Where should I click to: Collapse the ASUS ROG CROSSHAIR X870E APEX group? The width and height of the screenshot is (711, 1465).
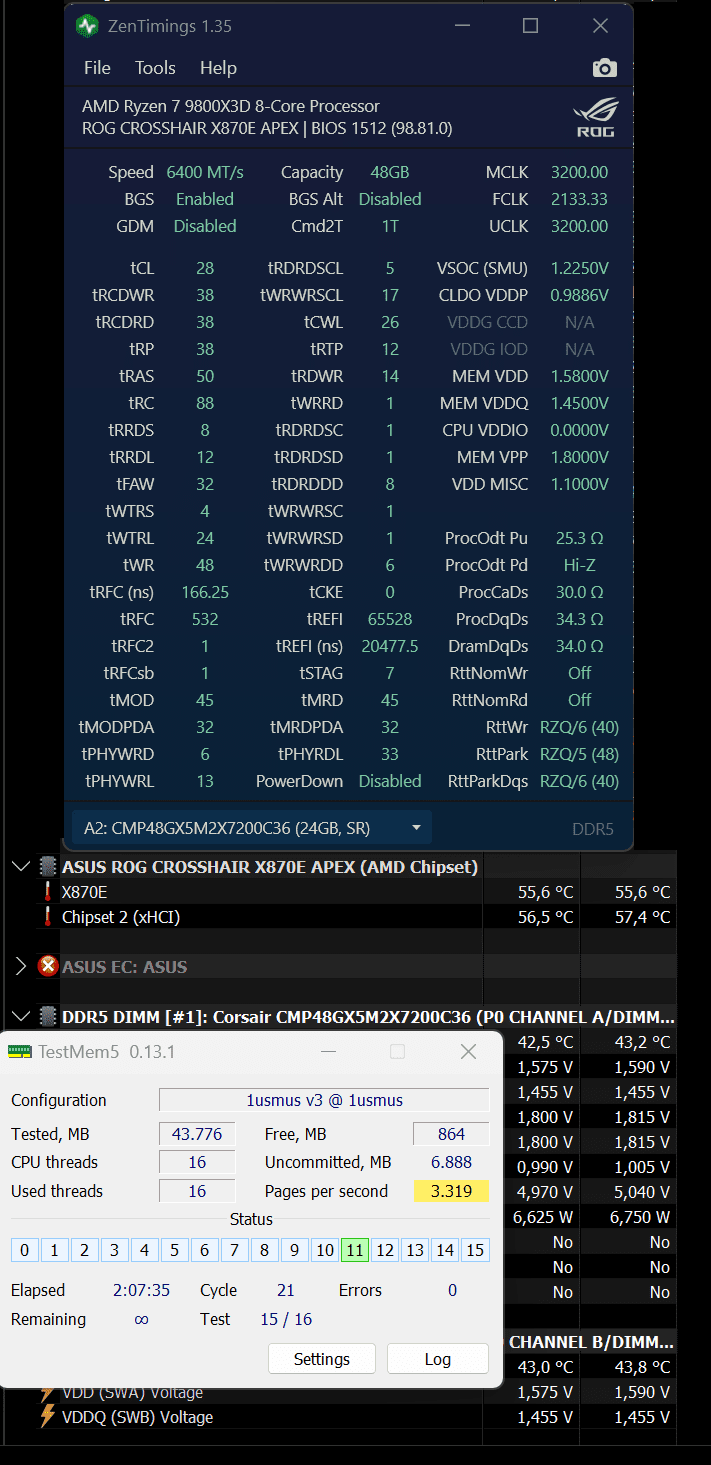(x=21, y=867)
